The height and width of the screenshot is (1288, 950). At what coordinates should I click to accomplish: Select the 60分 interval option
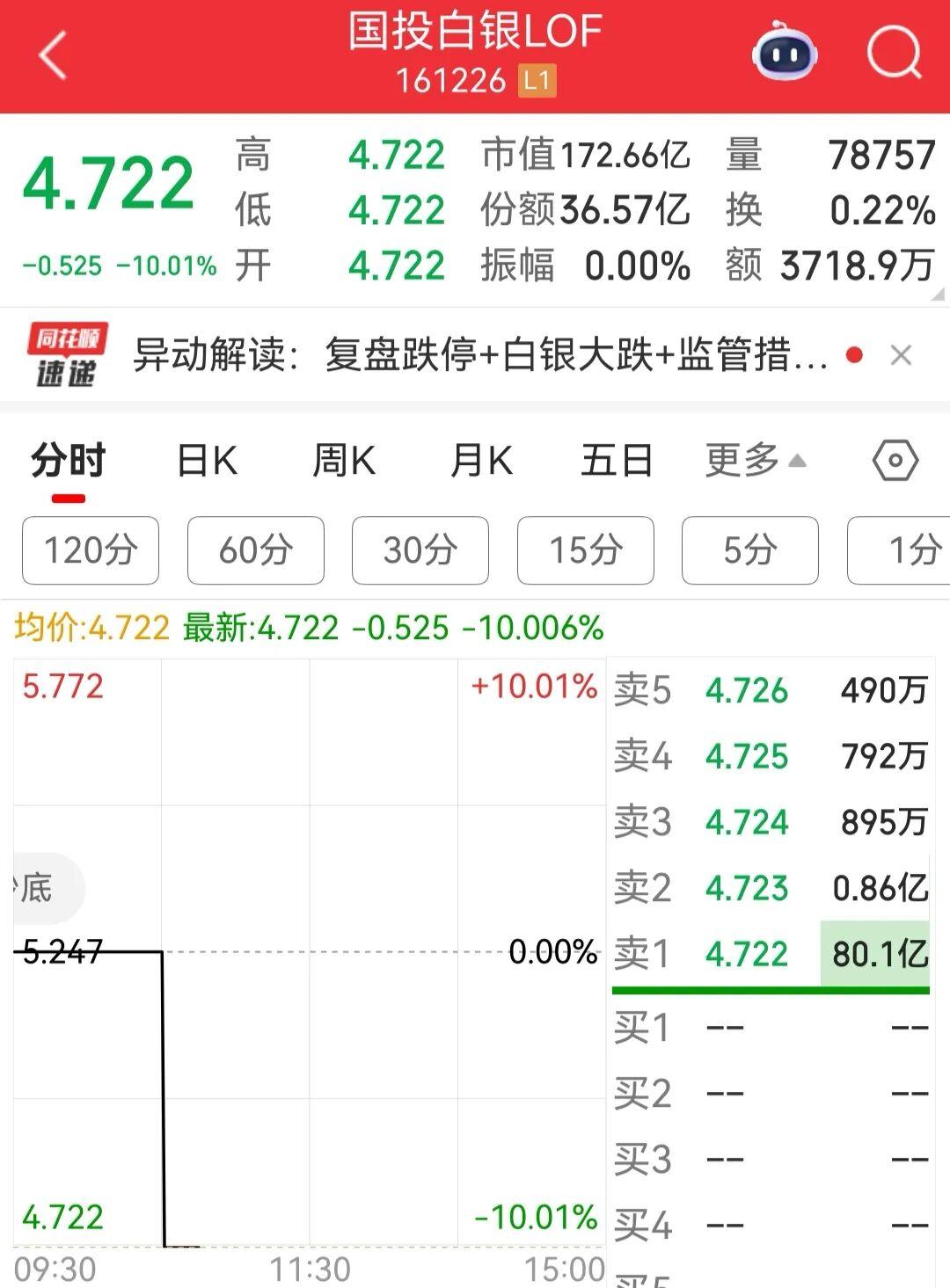[x=255, y=550]
